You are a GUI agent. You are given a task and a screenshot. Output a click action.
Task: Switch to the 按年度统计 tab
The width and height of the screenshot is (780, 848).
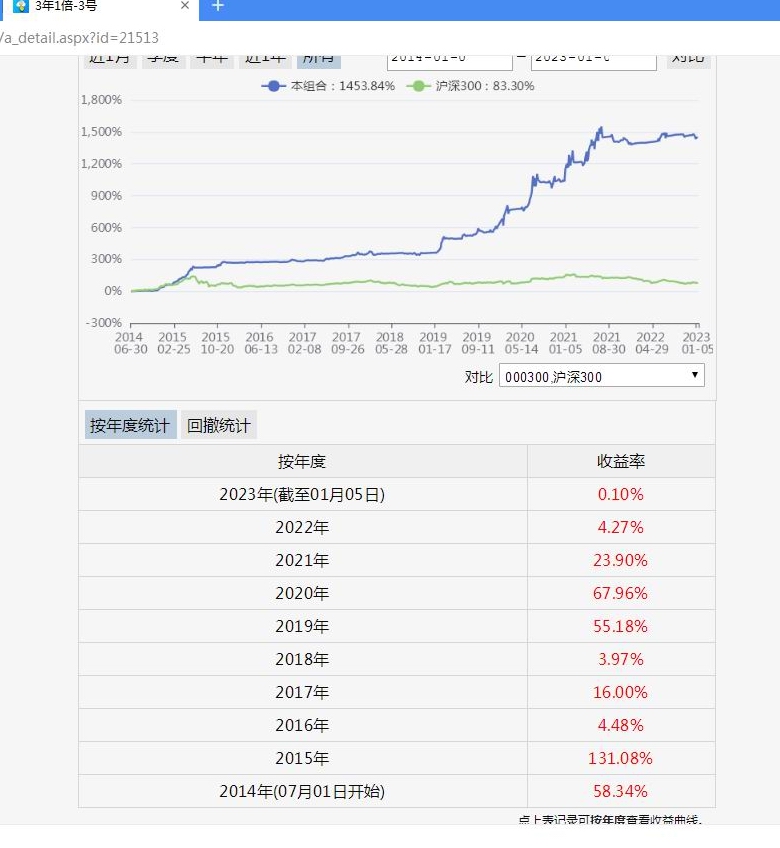coord(130,425)
